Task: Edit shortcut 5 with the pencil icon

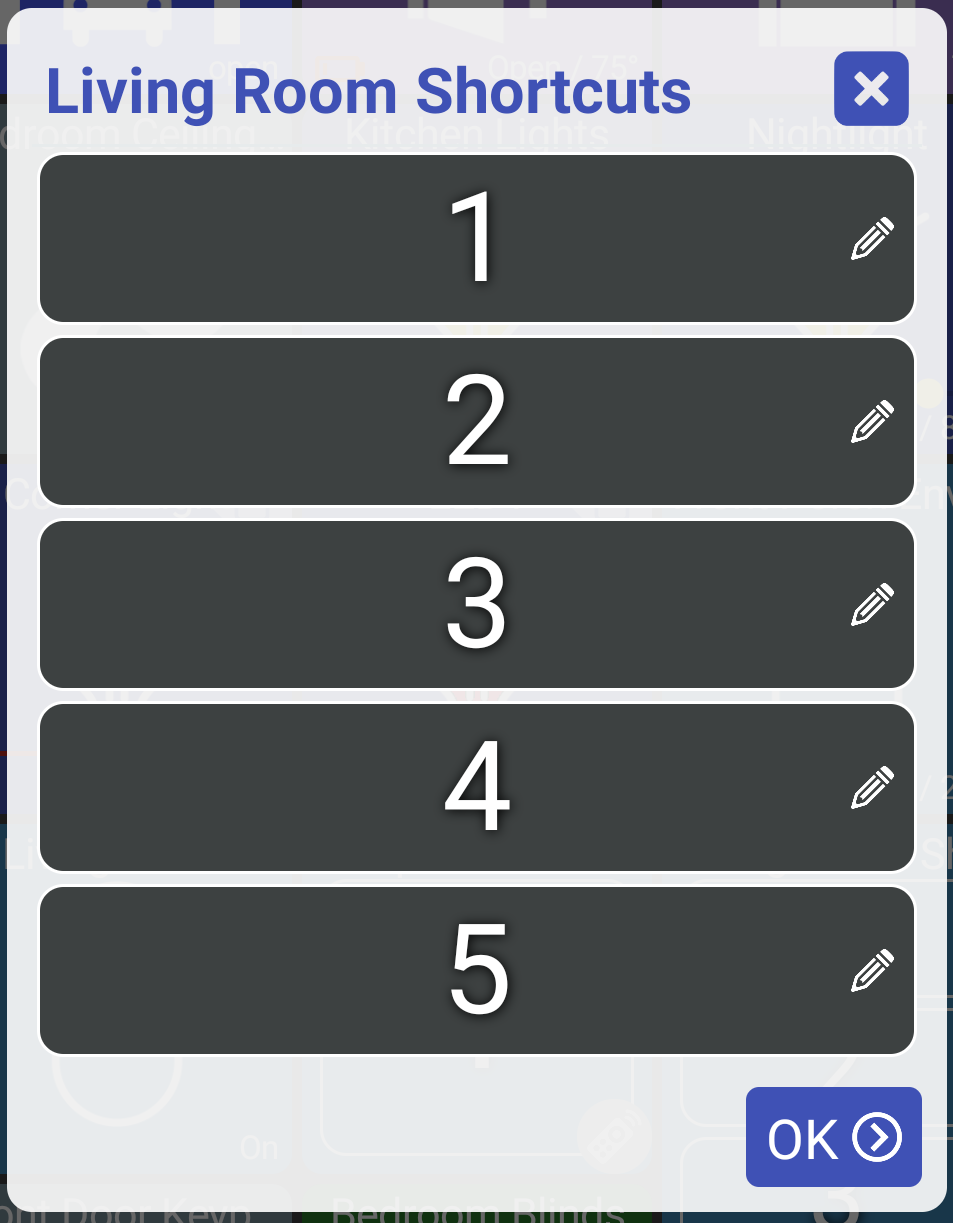Action: pos(872,971)
